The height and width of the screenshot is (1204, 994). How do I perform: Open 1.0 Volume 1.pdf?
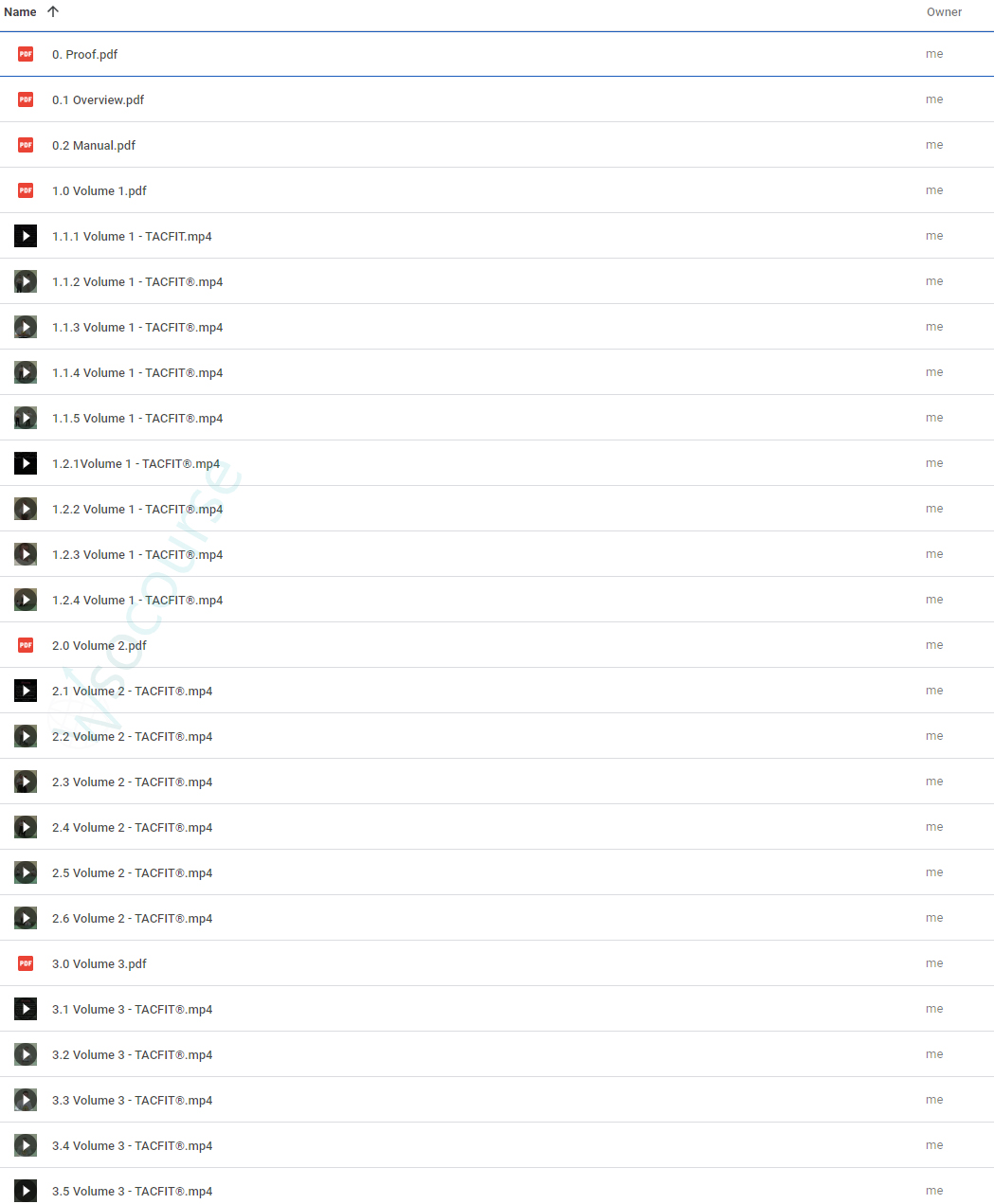click(x=99, y=190)
